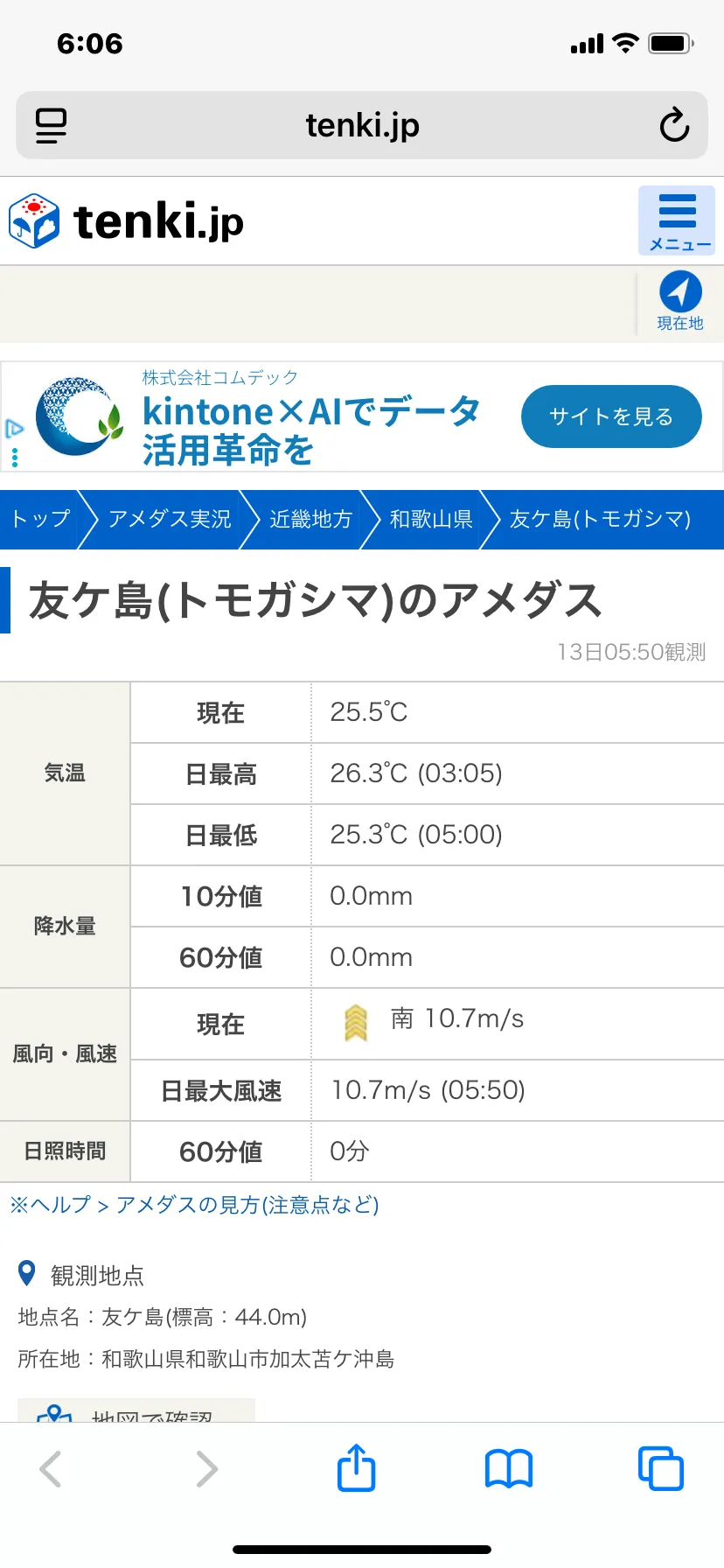Open アメダスの見方(注意点など) help link
Screen dimensions: 724x1568
(x=247, y=1205)
